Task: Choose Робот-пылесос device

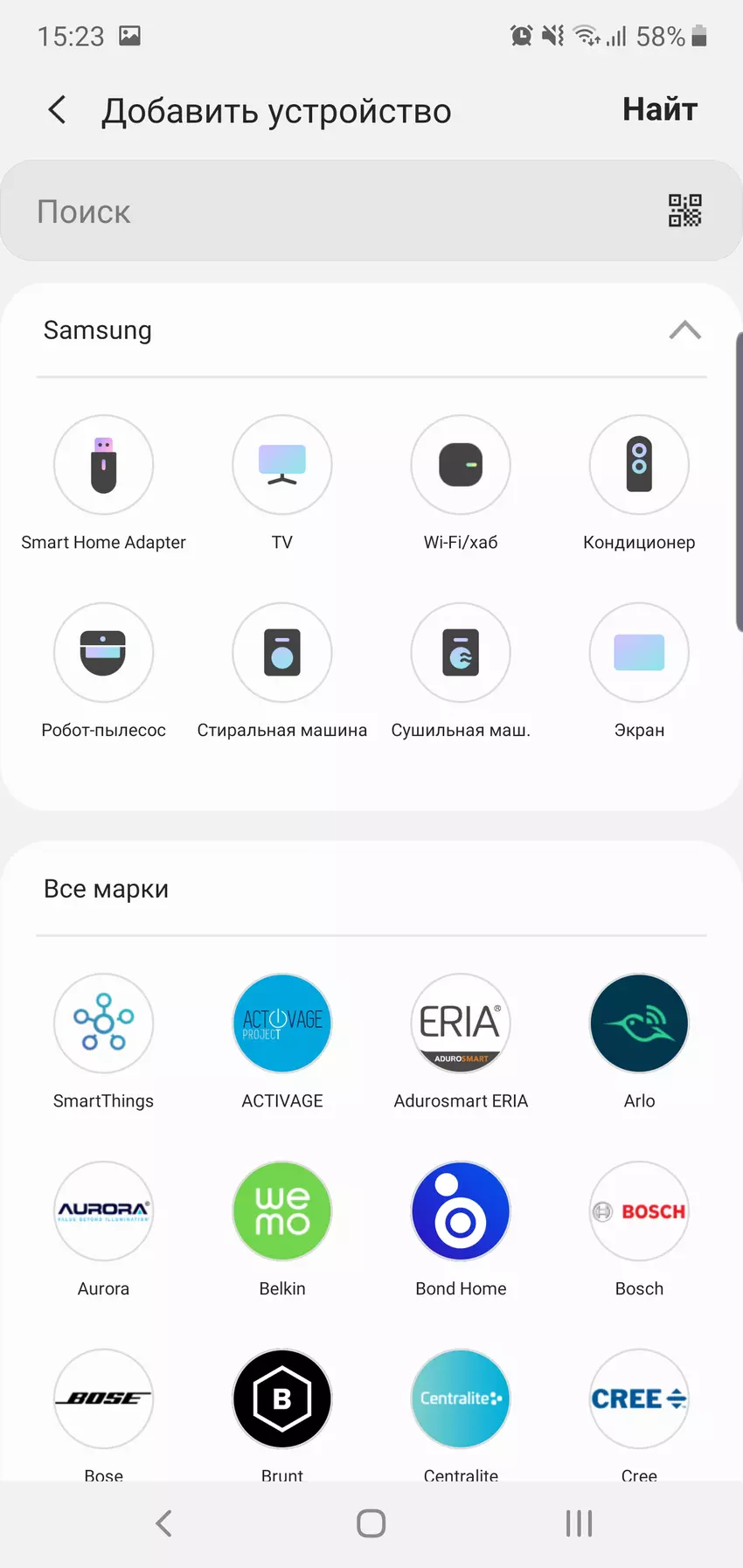Action: point(103,653)
